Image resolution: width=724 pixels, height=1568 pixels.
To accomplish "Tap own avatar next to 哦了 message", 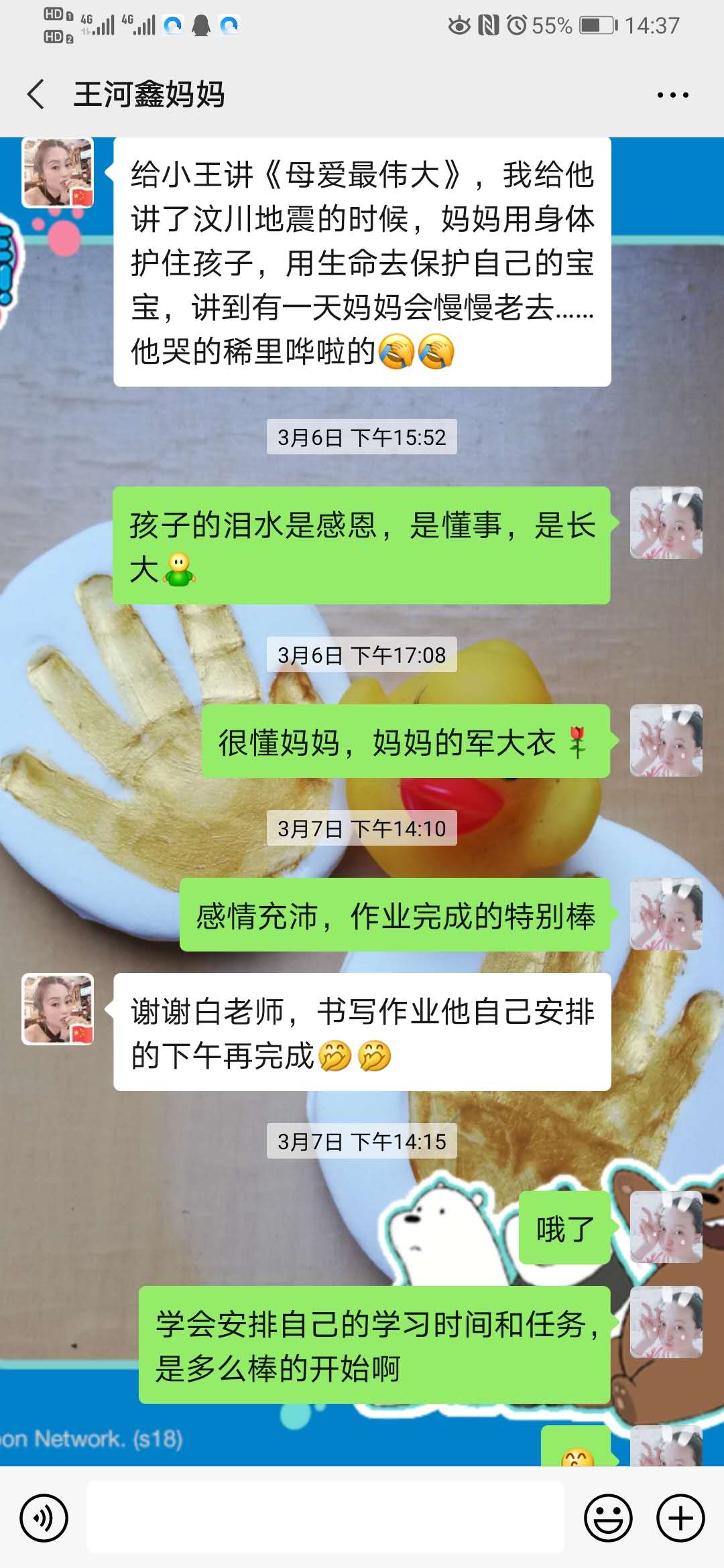I will (x=666, y=1227).
